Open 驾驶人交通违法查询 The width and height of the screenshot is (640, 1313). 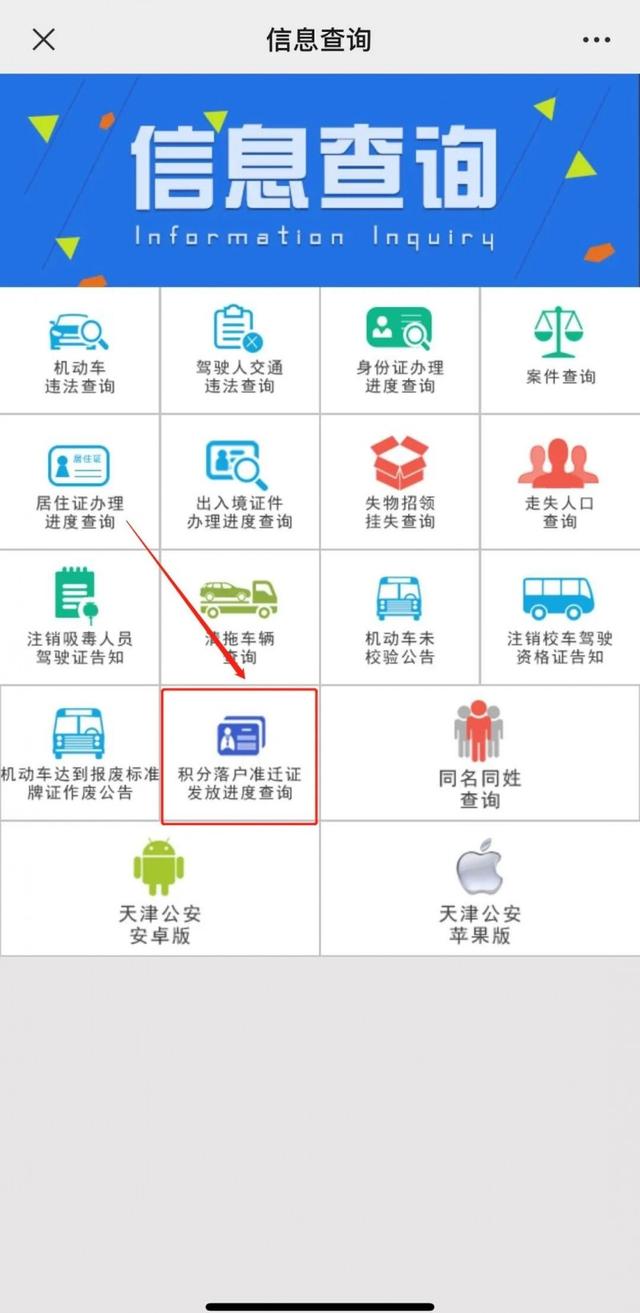pos(240,351)
